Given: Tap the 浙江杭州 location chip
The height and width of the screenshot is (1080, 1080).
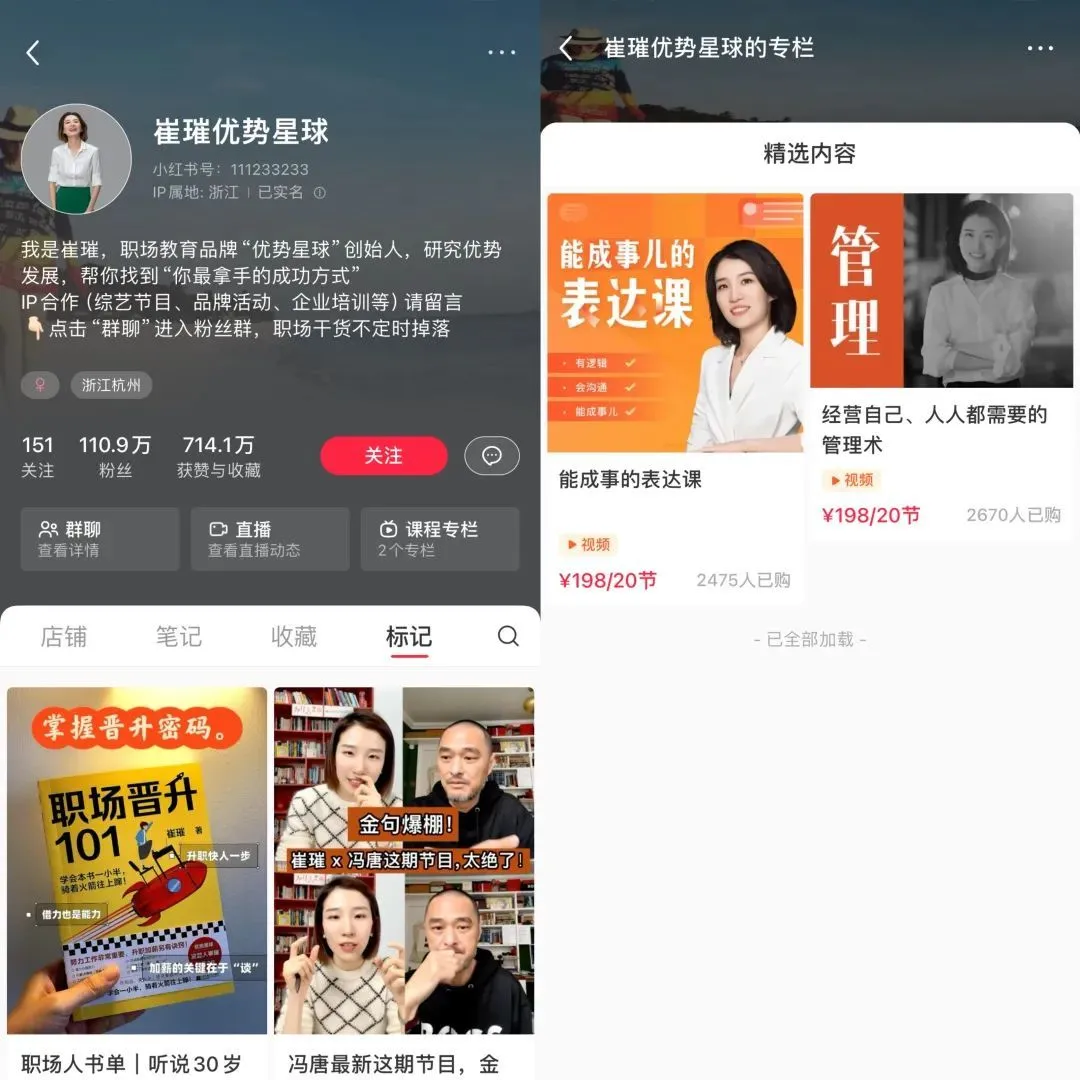Looking at the screenshot, I should [110, 386].
